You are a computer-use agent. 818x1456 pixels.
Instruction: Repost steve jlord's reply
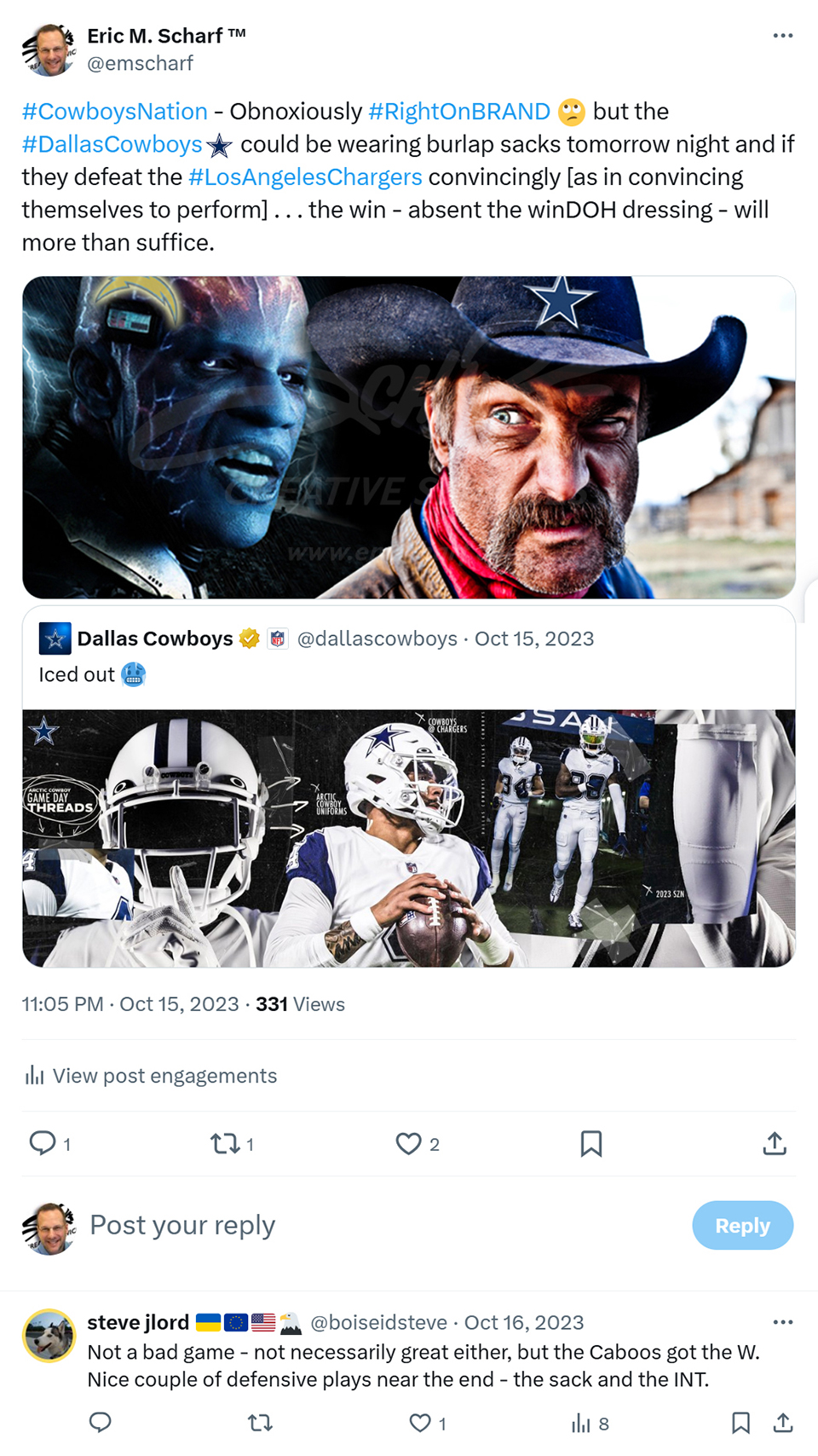tap(260, 1423)
